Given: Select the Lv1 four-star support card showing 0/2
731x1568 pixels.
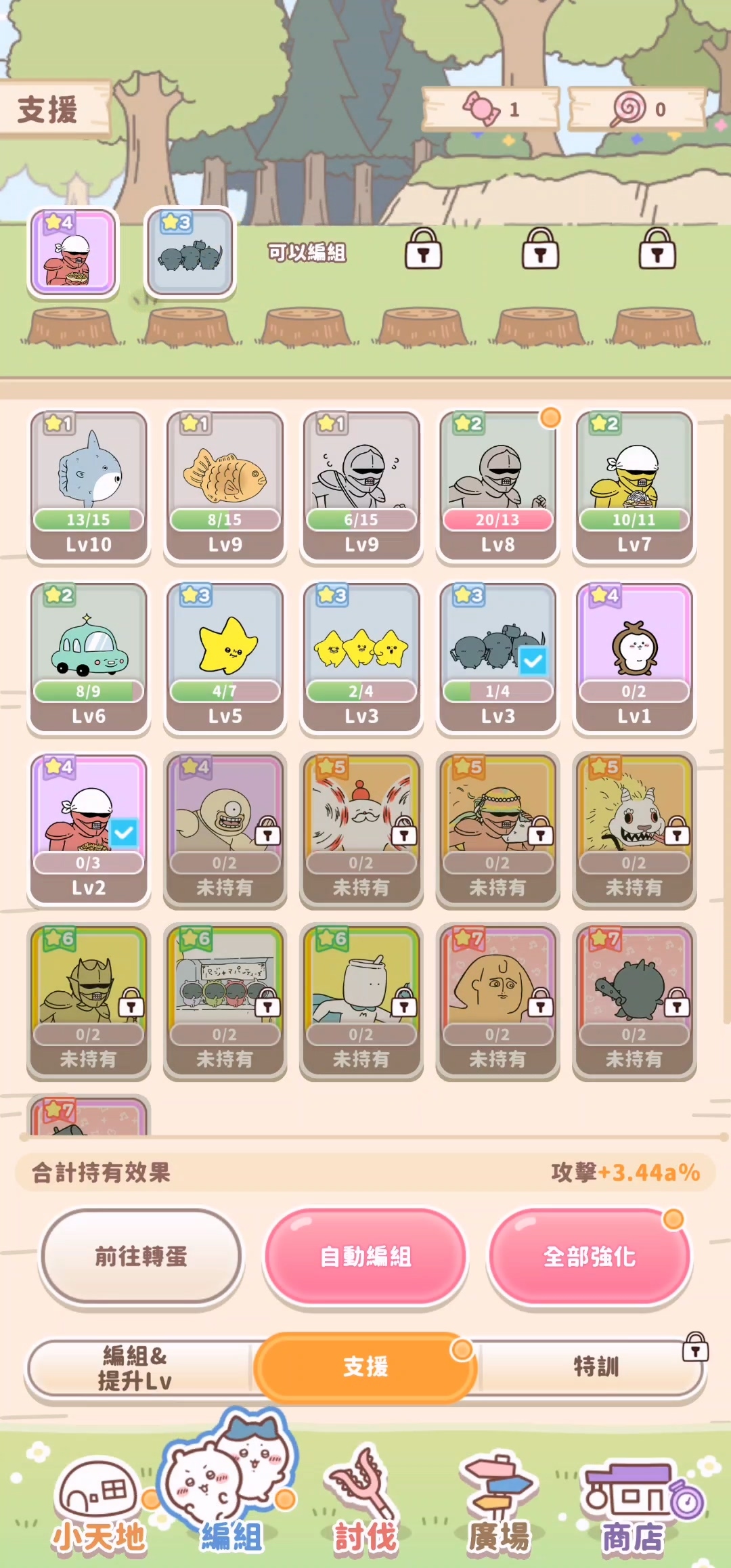Looking at the screenshot, I should [634, 658].
